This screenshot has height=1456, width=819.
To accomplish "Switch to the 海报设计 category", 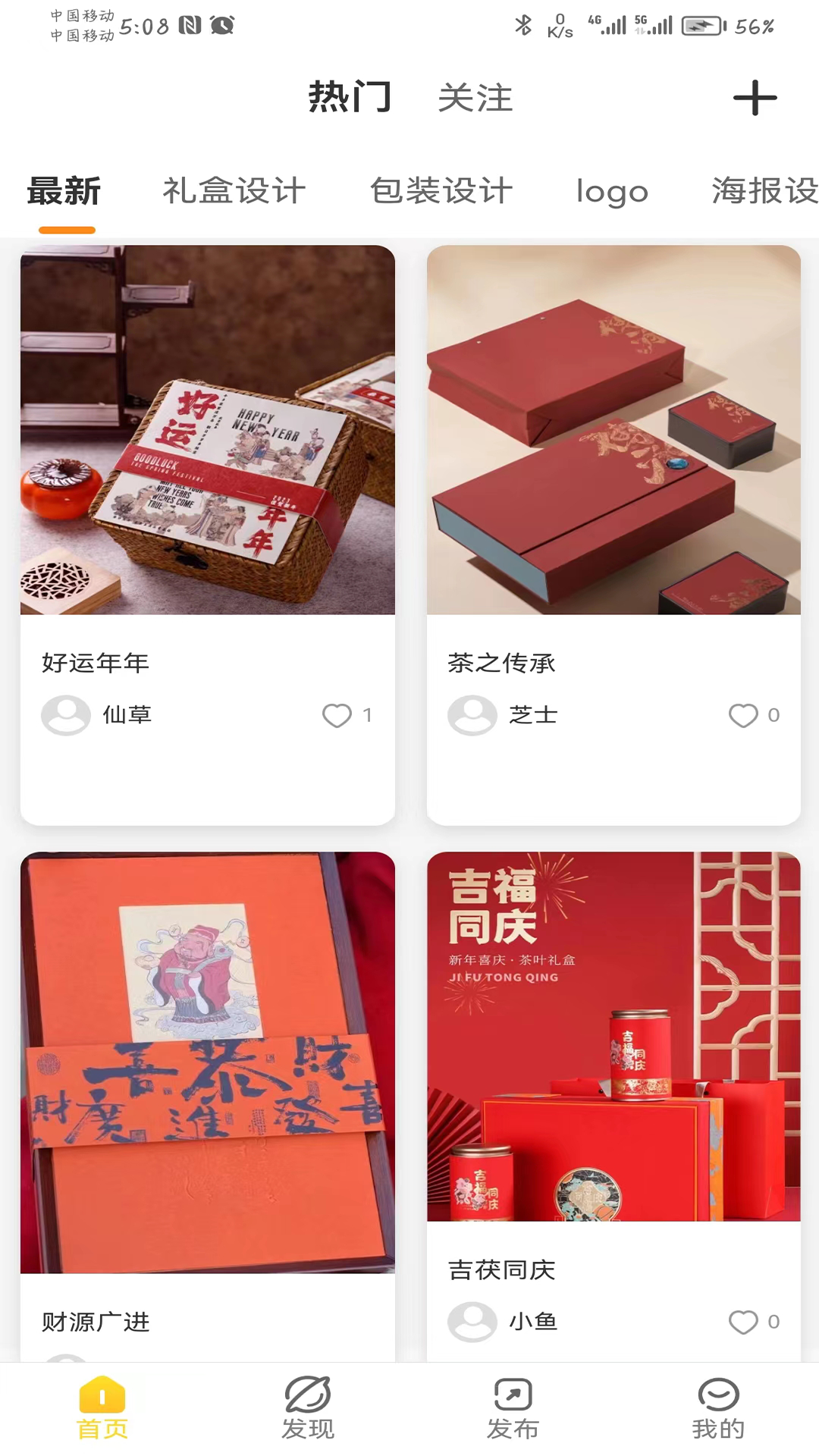I will (764, 191).
